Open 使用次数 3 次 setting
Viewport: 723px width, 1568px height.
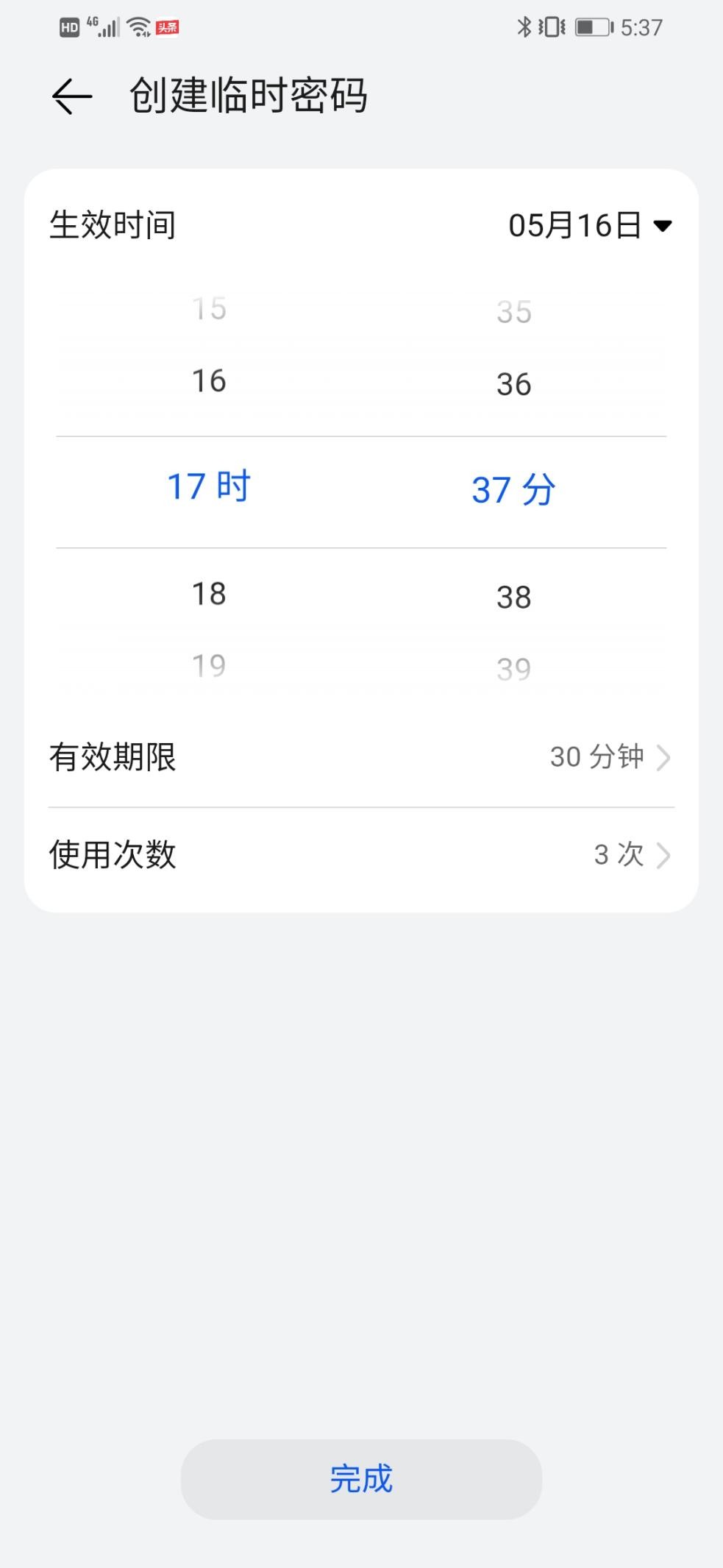[361, 855]
